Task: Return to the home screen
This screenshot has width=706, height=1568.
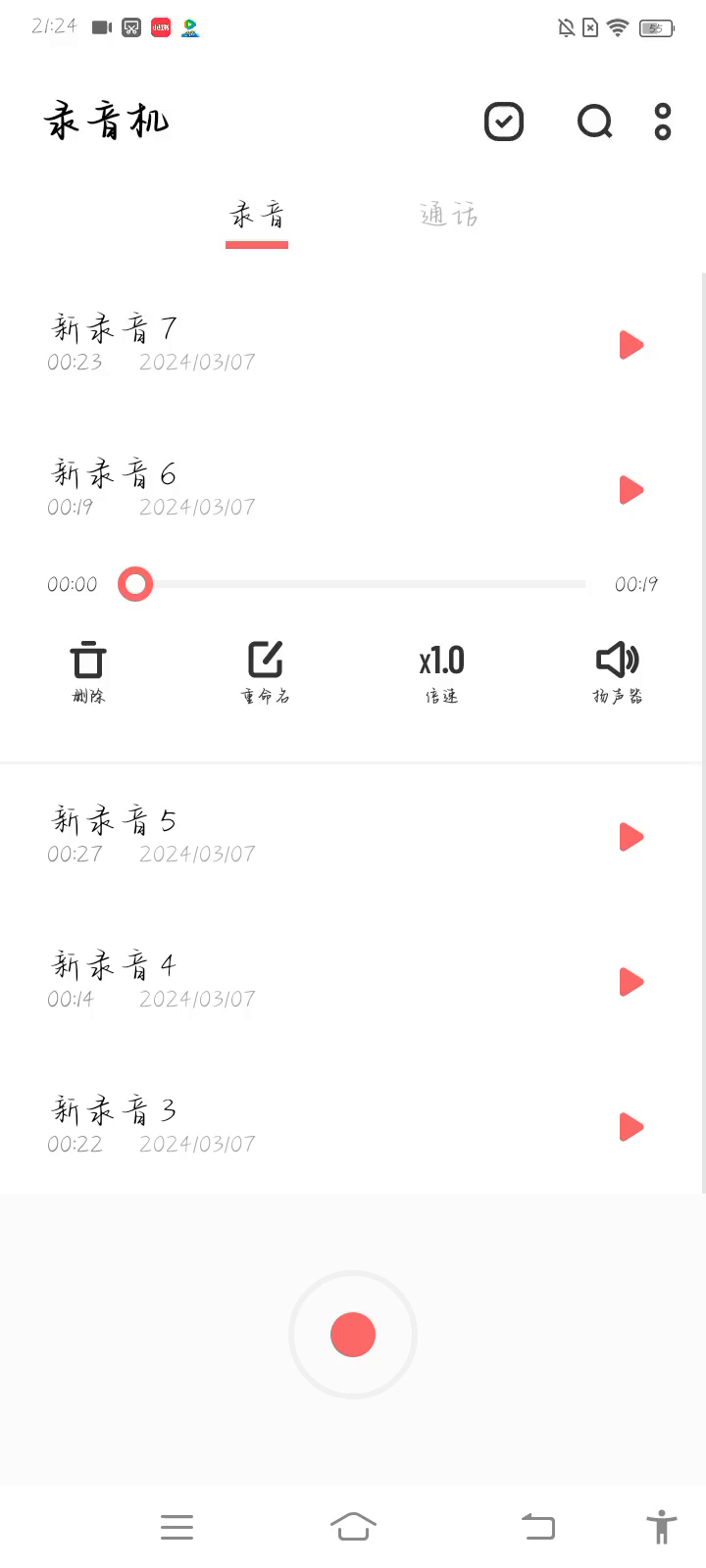Action: coord(353,1527)
